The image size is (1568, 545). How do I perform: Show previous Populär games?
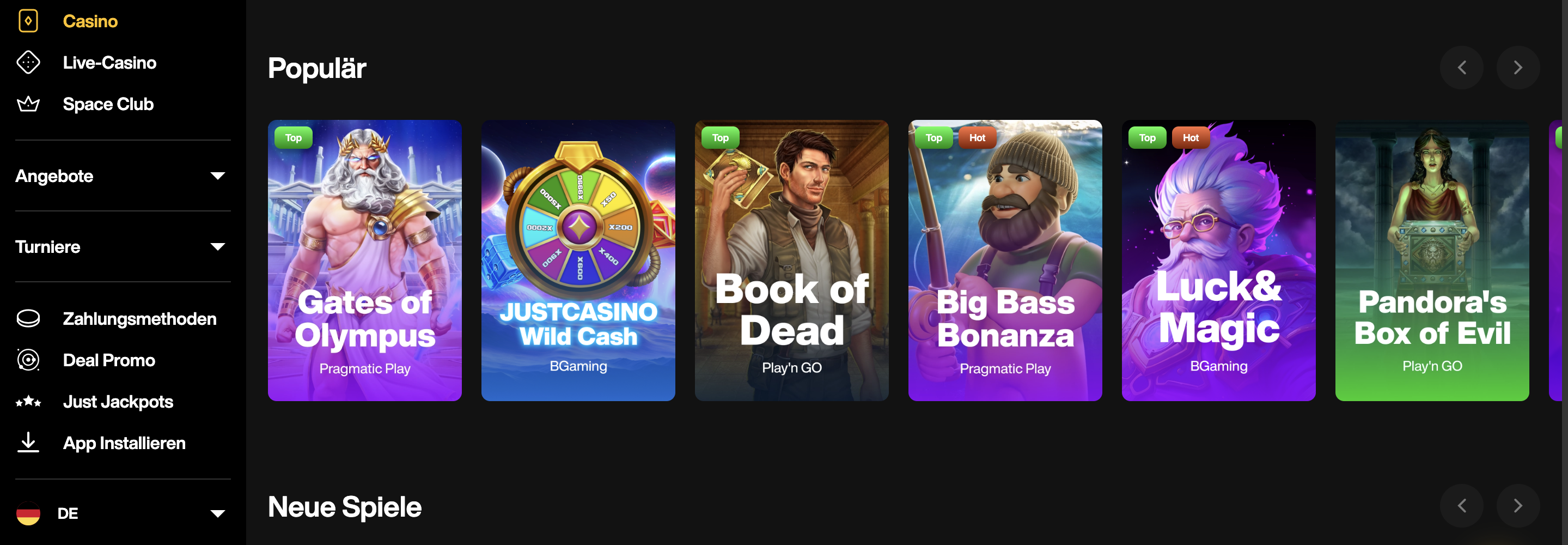pyautogui.click(x=1461, y=68)
